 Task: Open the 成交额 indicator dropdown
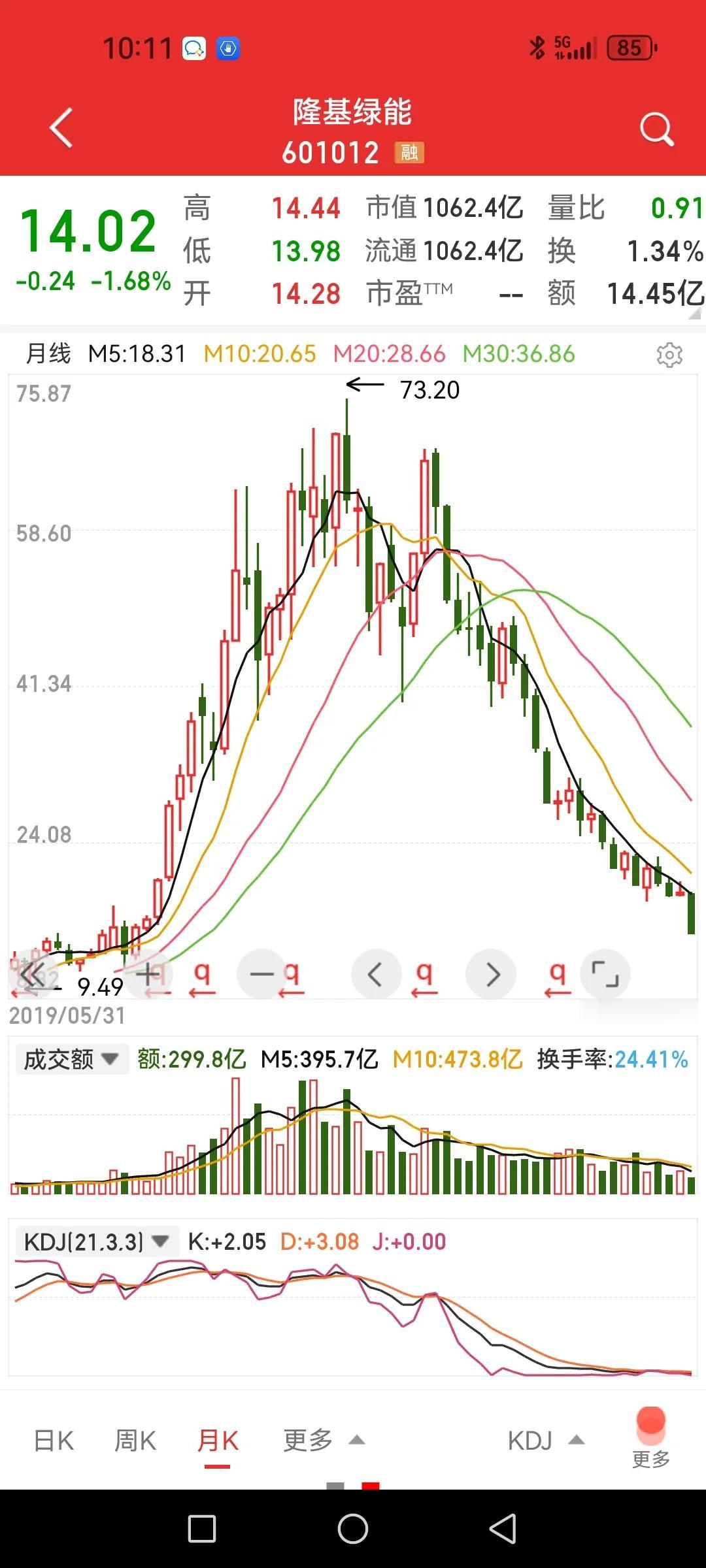[x=70, y=1059]
